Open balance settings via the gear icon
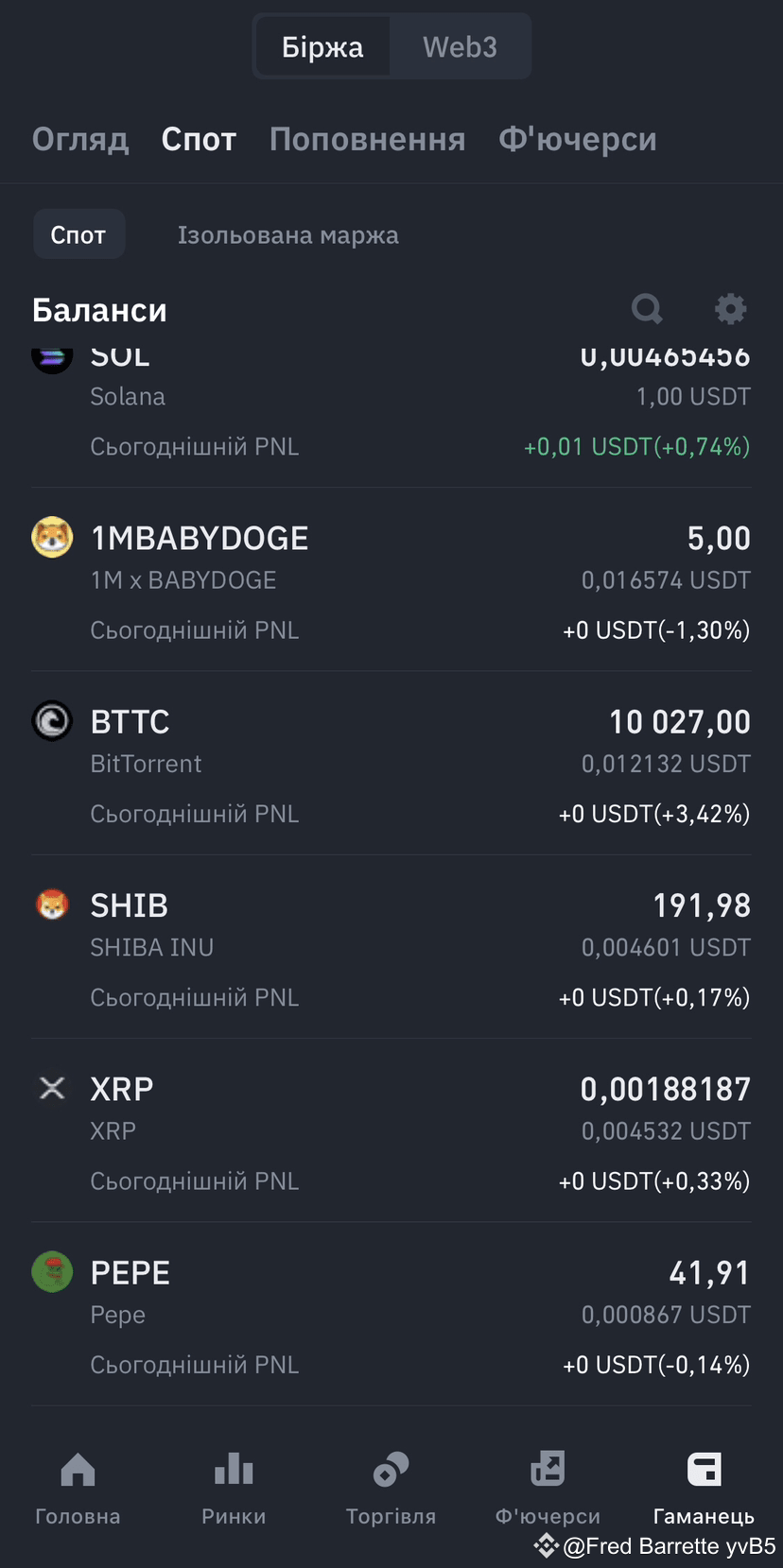783x1568 pixels. tap(730, 309)
